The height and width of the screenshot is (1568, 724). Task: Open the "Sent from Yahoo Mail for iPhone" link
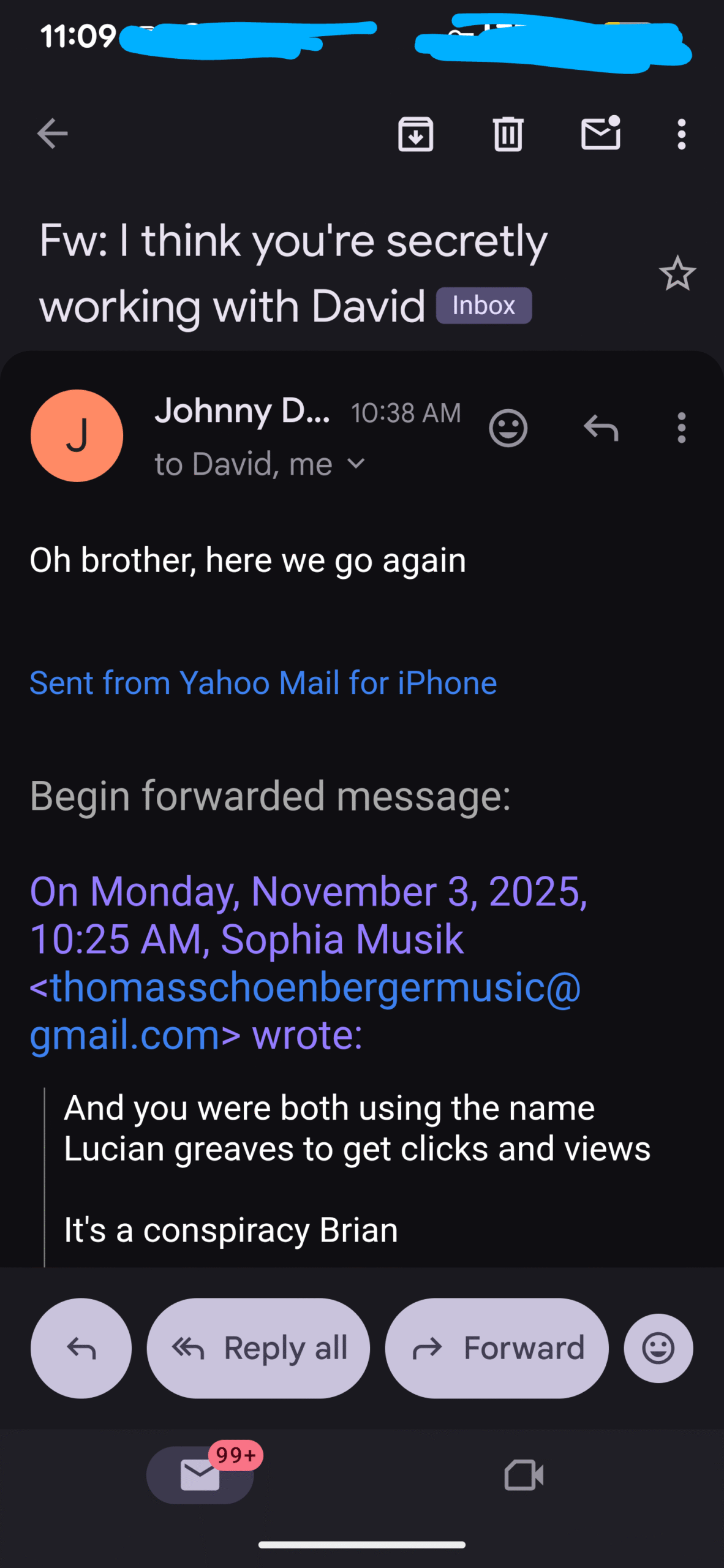263,683
